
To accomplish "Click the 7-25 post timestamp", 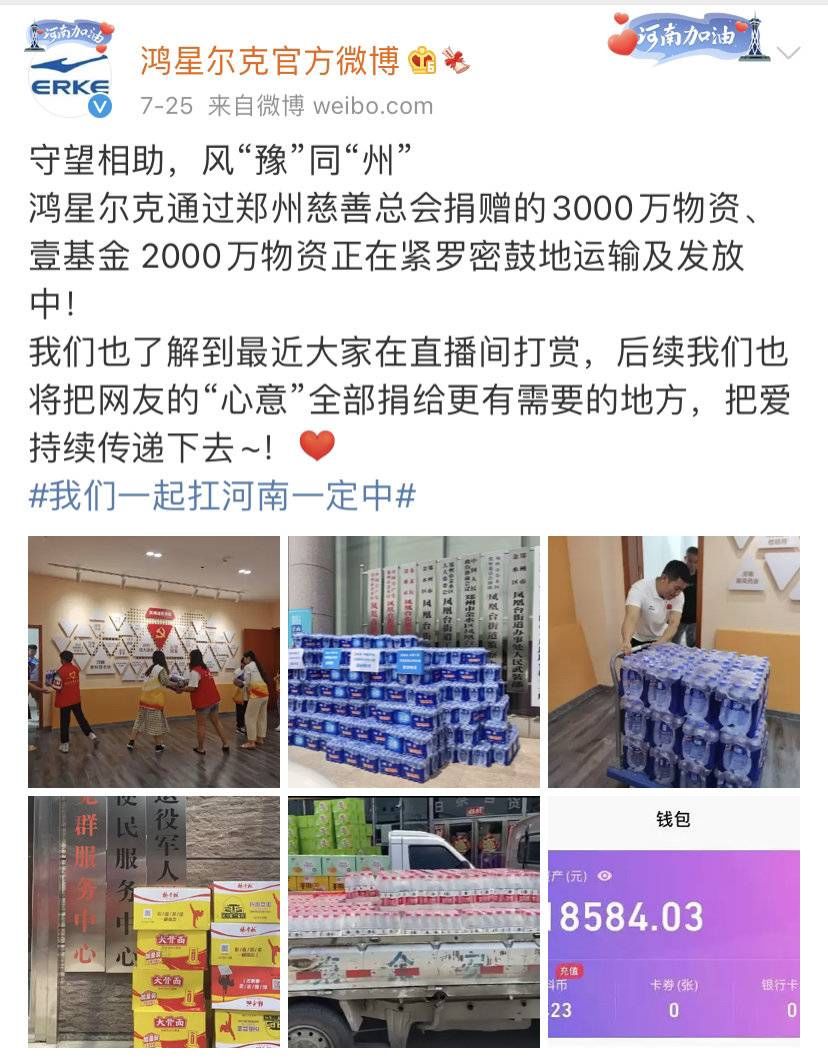I will click(x=164, y=102).
